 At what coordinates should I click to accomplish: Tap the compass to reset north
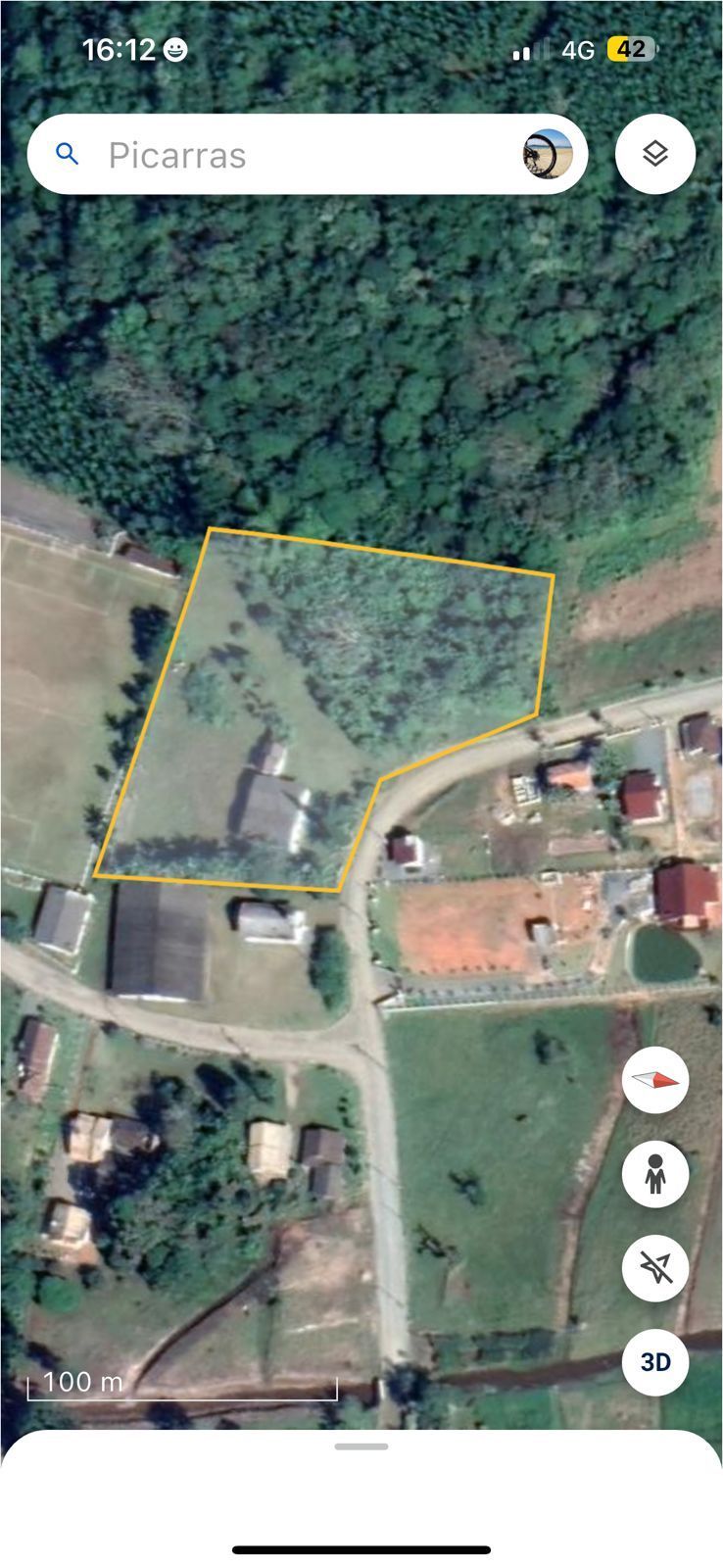coord(655,1080)
